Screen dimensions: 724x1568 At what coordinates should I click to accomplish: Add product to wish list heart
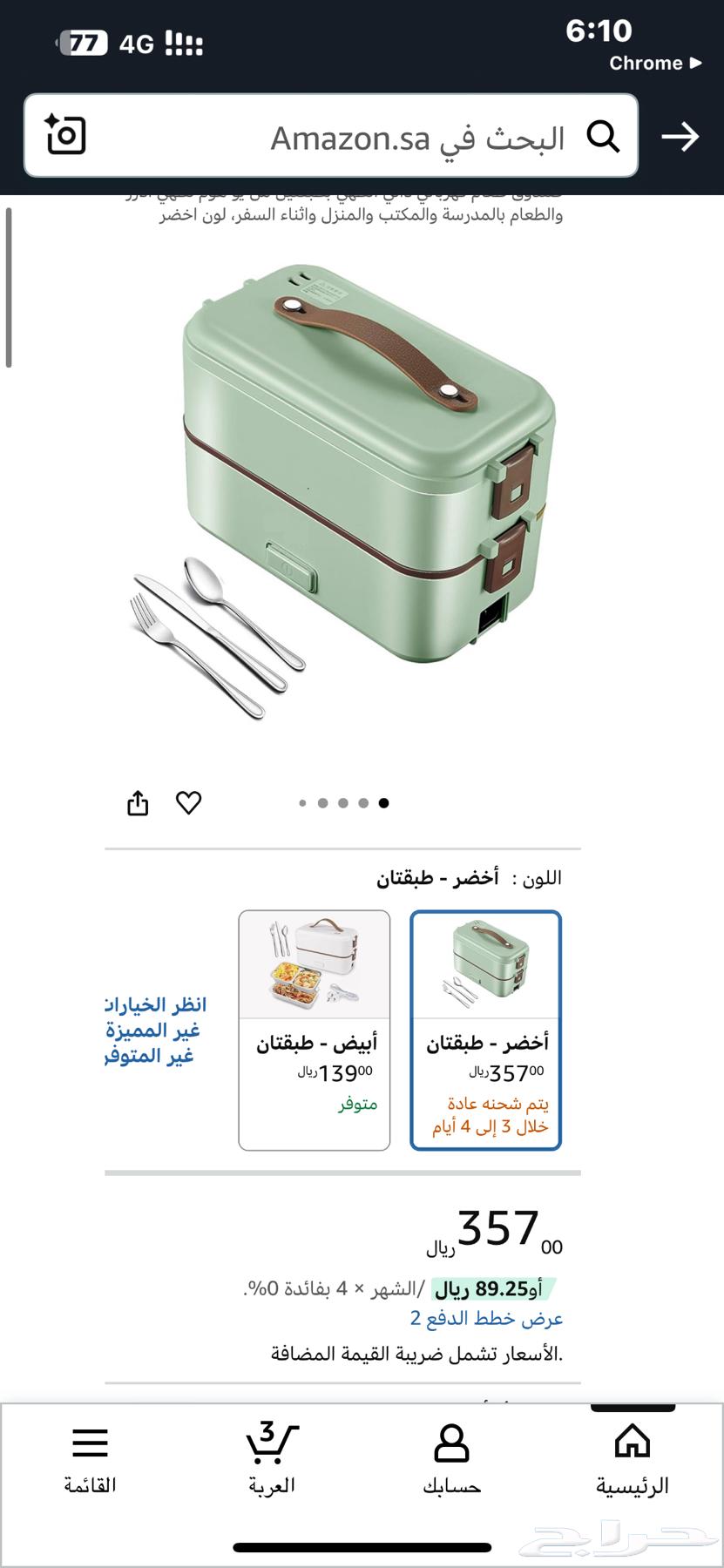189,802
